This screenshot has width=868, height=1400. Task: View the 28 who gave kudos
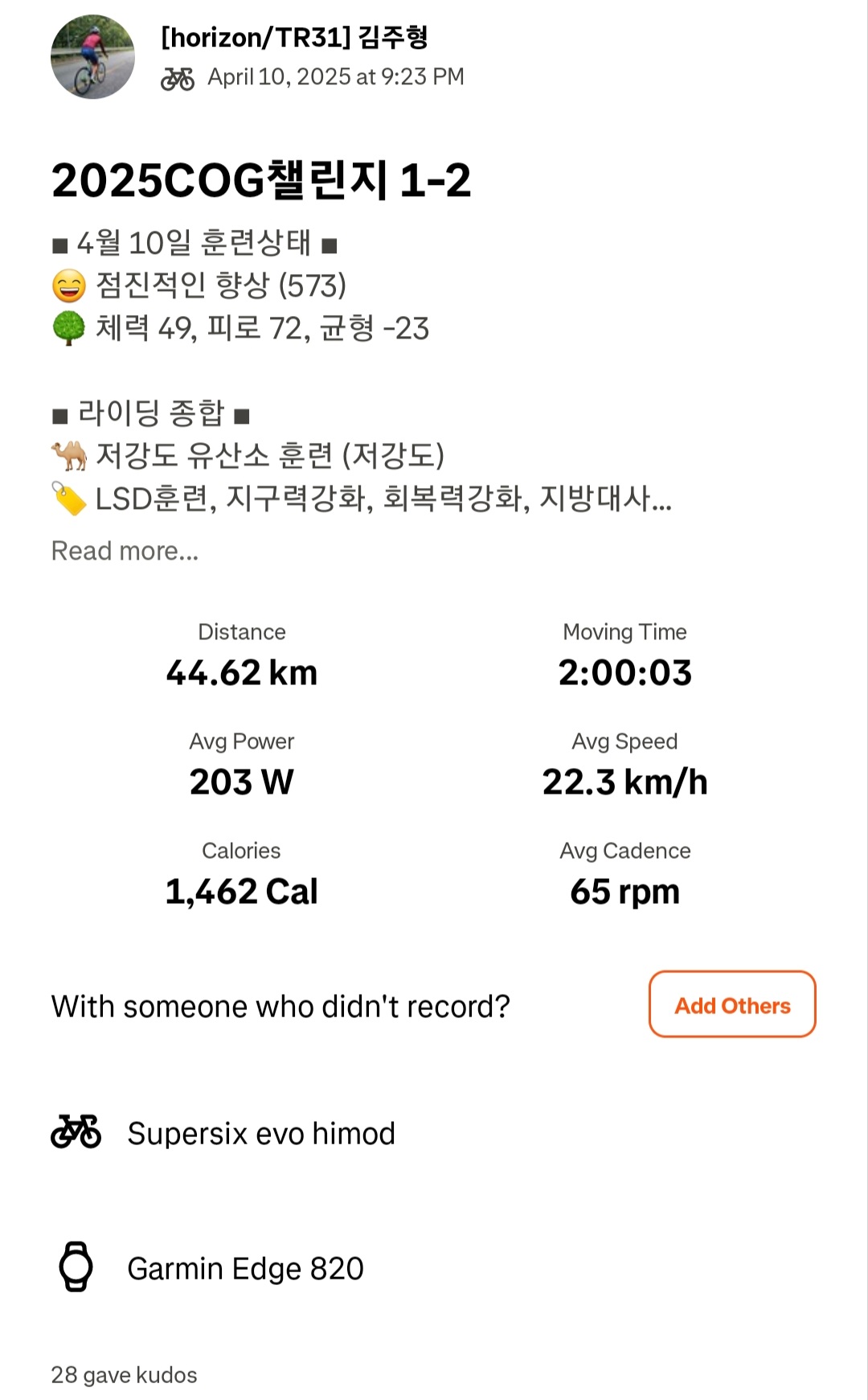pos(124,1375)
